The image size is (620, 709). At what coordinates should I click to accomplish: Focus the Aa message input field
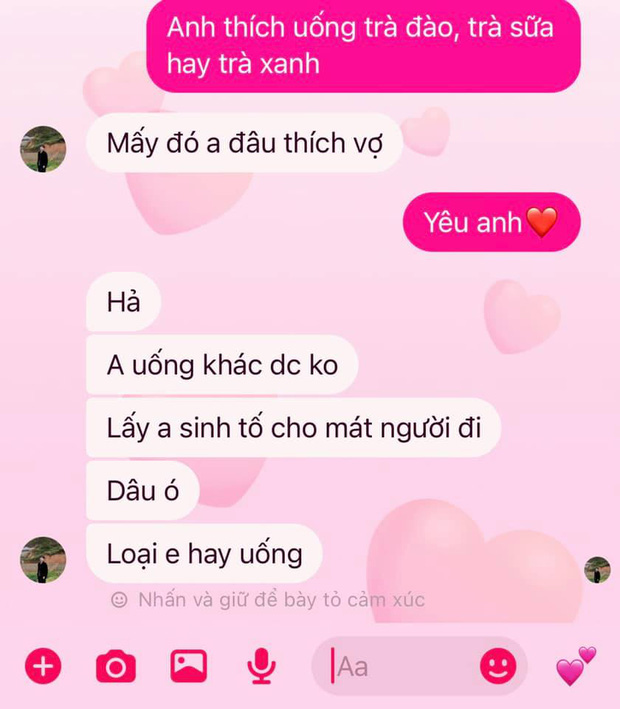point(400,666)
